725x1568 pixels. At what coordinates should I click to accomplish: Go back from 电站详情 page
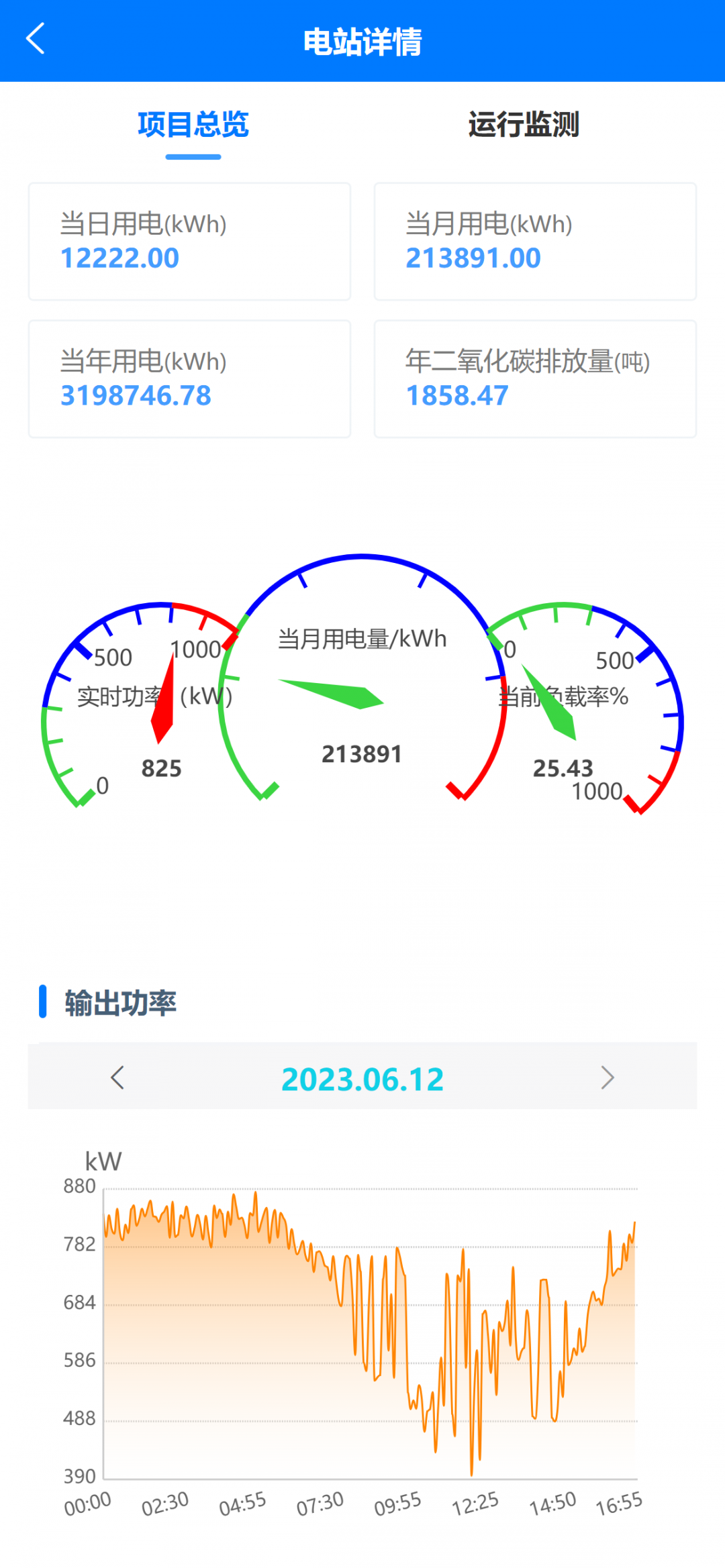pyautogui.click(x=36, y=39)
